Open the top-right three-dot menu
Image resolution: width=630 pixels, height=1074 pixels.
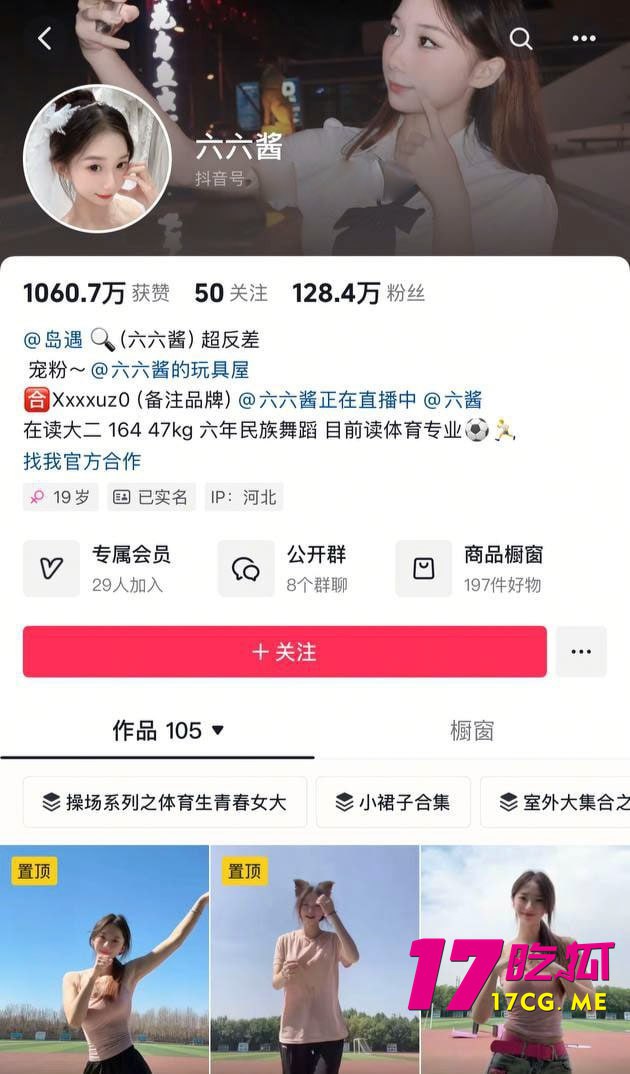584,39
